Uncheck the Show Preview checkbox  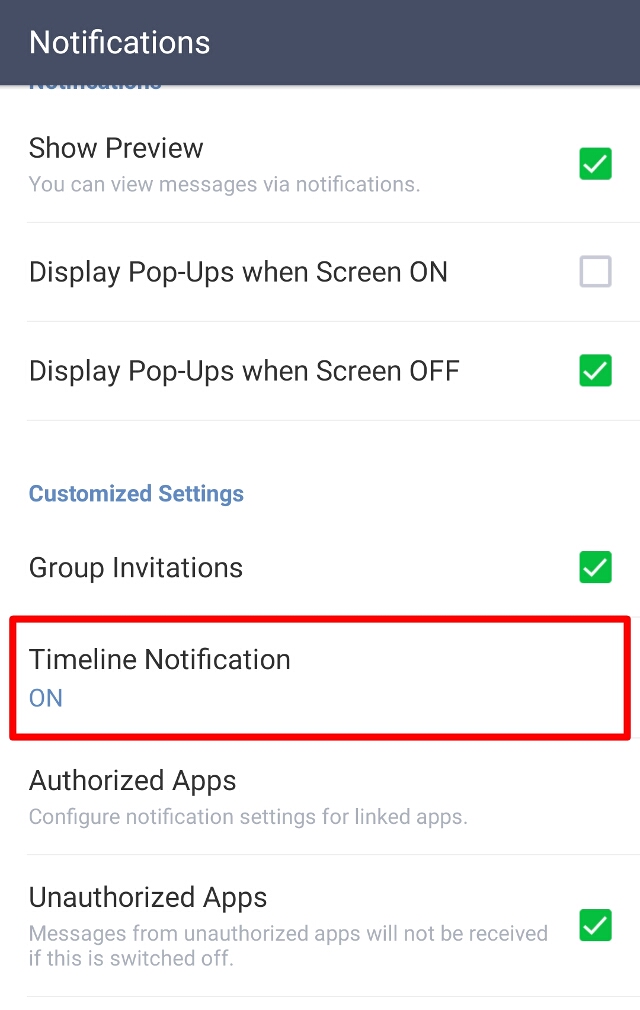click(595, 164)
